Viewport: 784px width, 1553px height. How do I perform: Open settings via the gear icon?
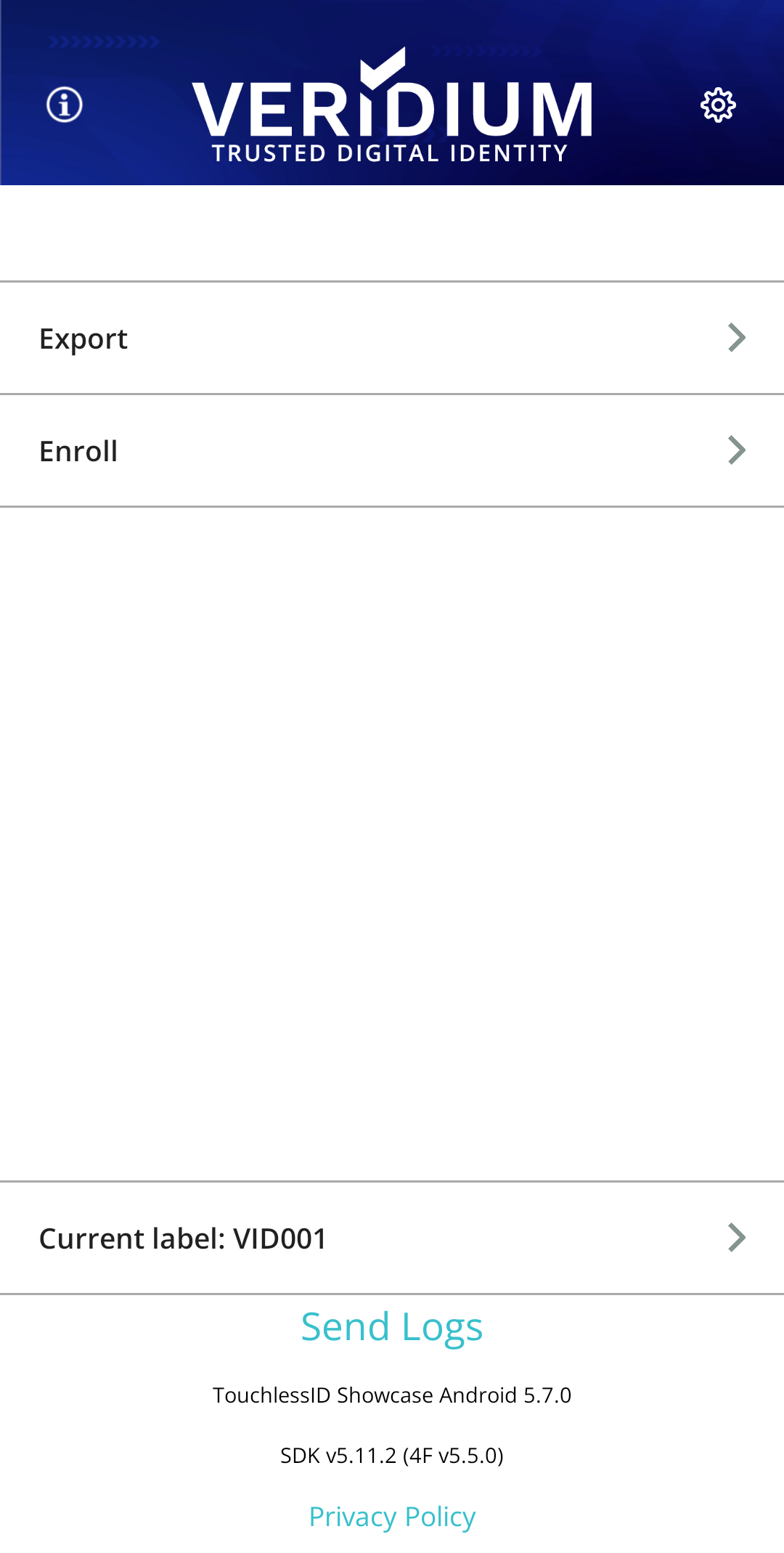718,105
